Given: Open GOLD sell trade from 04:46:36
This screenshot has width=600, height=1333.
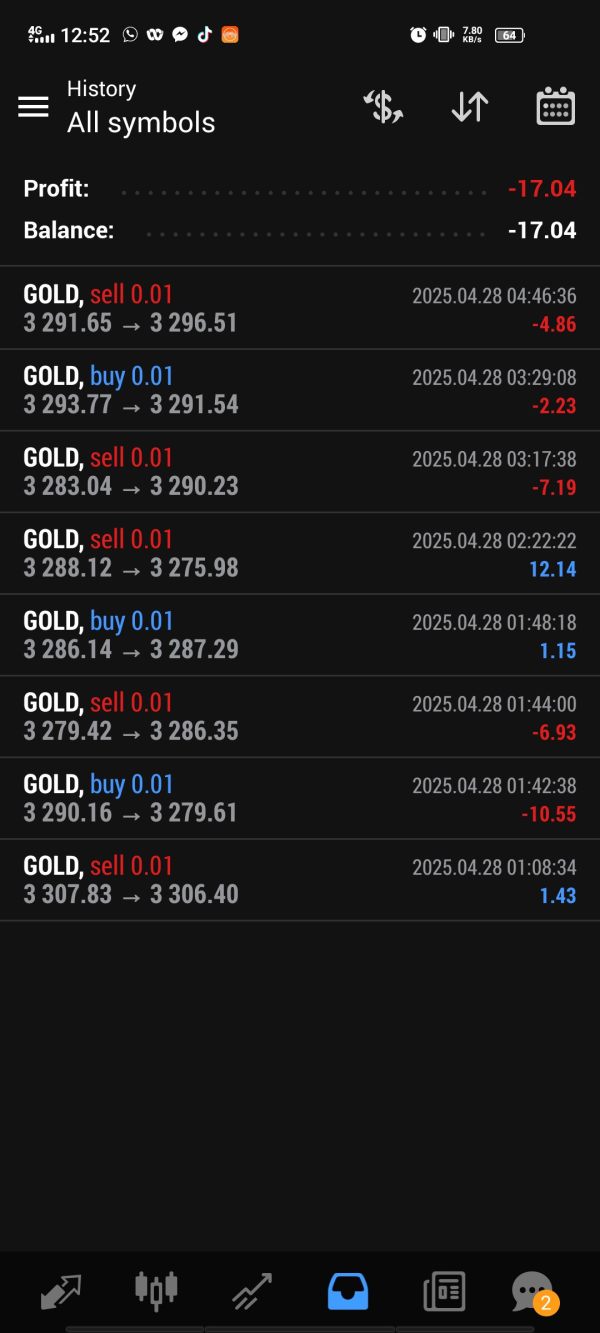Looking at the screenshot, I should [x=300, y=308].
